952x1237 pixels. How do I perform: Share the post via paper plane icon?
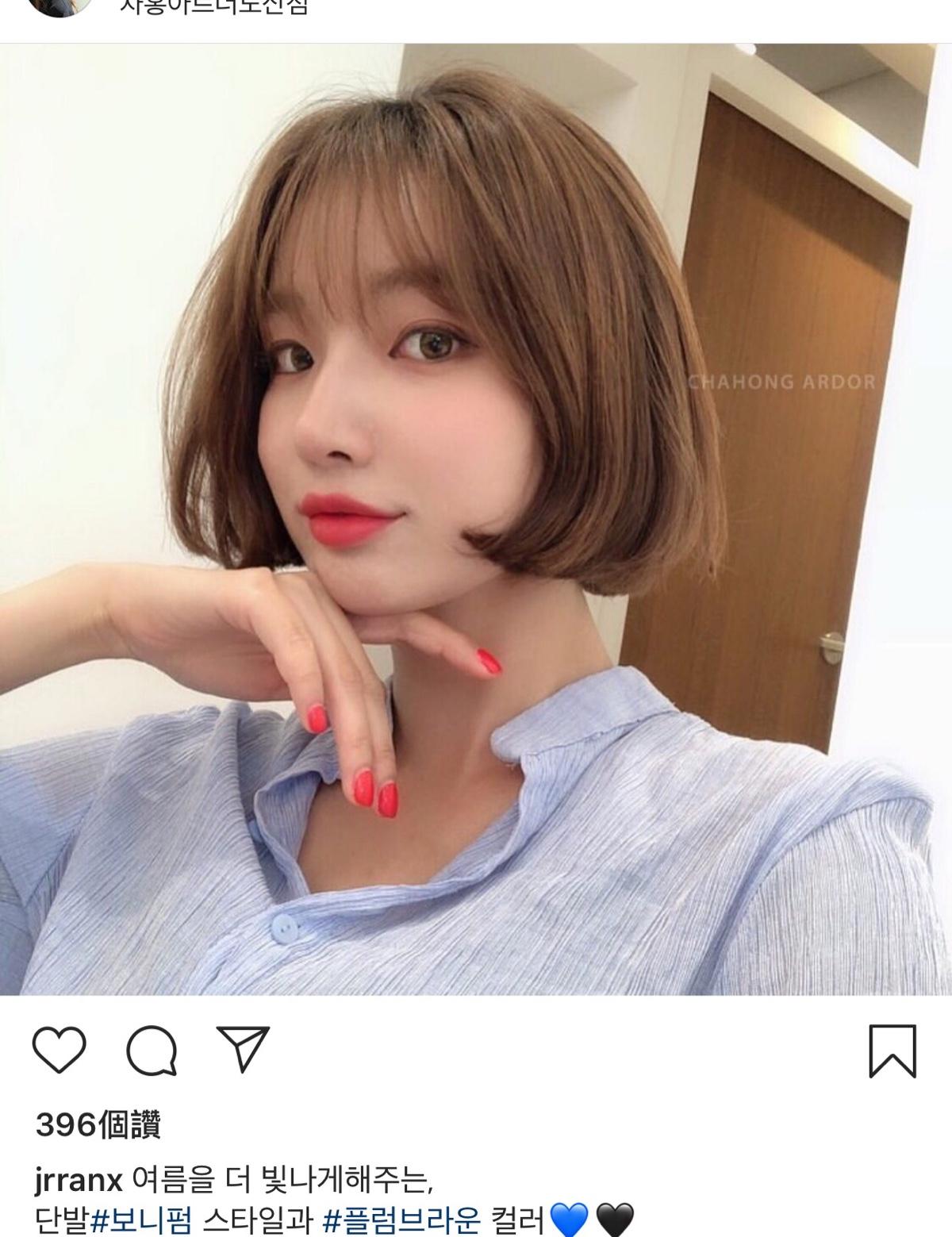(x=244, y=1049)
